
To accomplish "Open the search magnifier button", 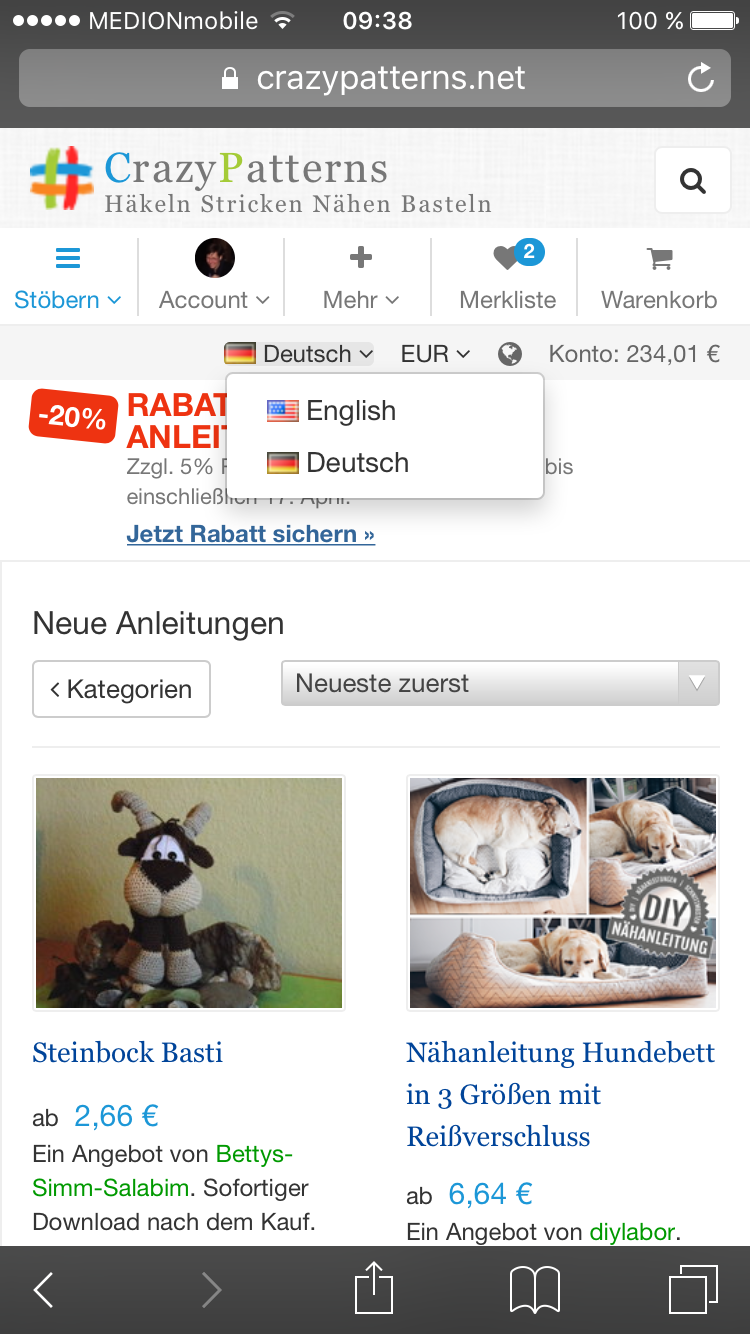I will 692,181.
